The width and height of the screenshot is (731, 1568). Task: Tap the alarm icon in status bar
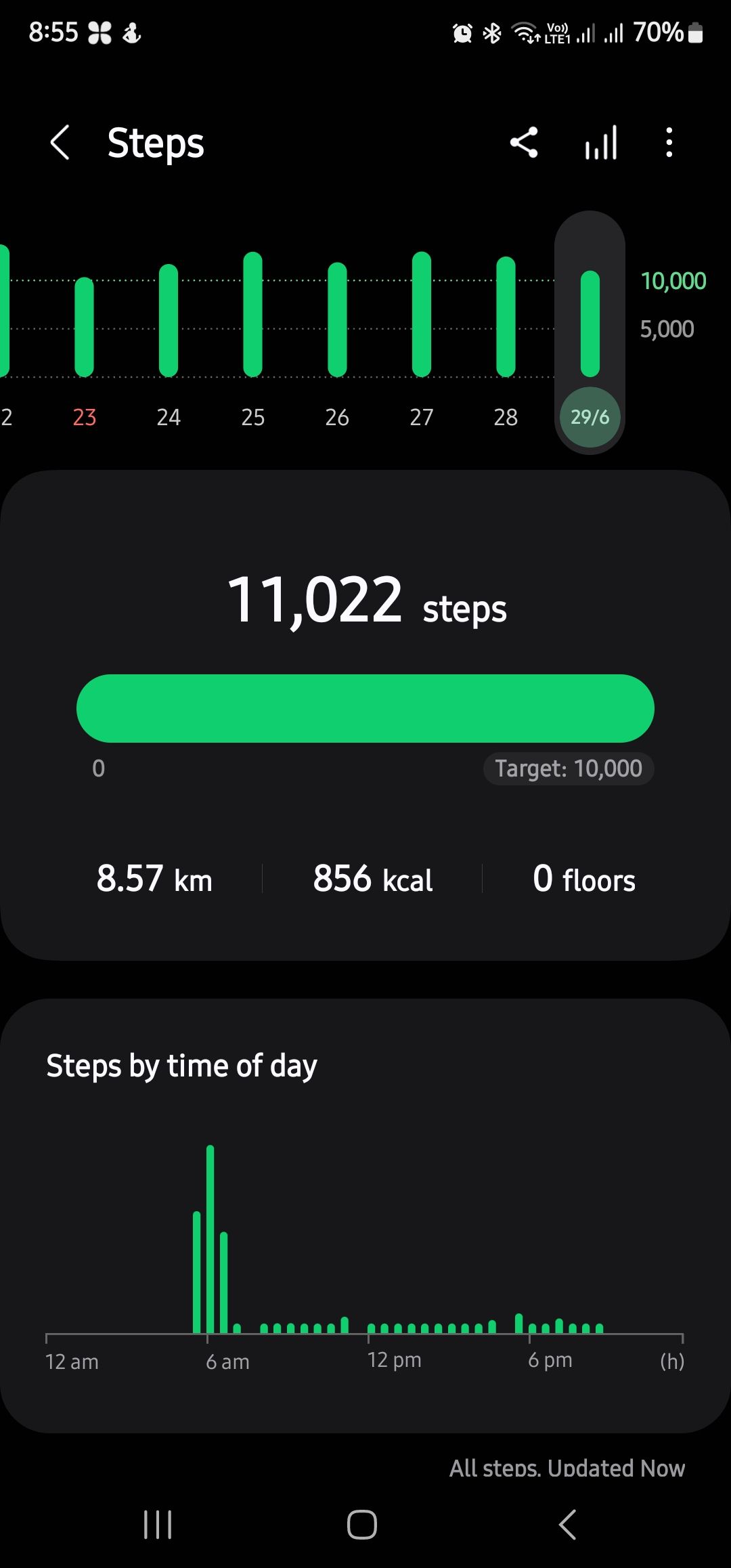[461, 32]
